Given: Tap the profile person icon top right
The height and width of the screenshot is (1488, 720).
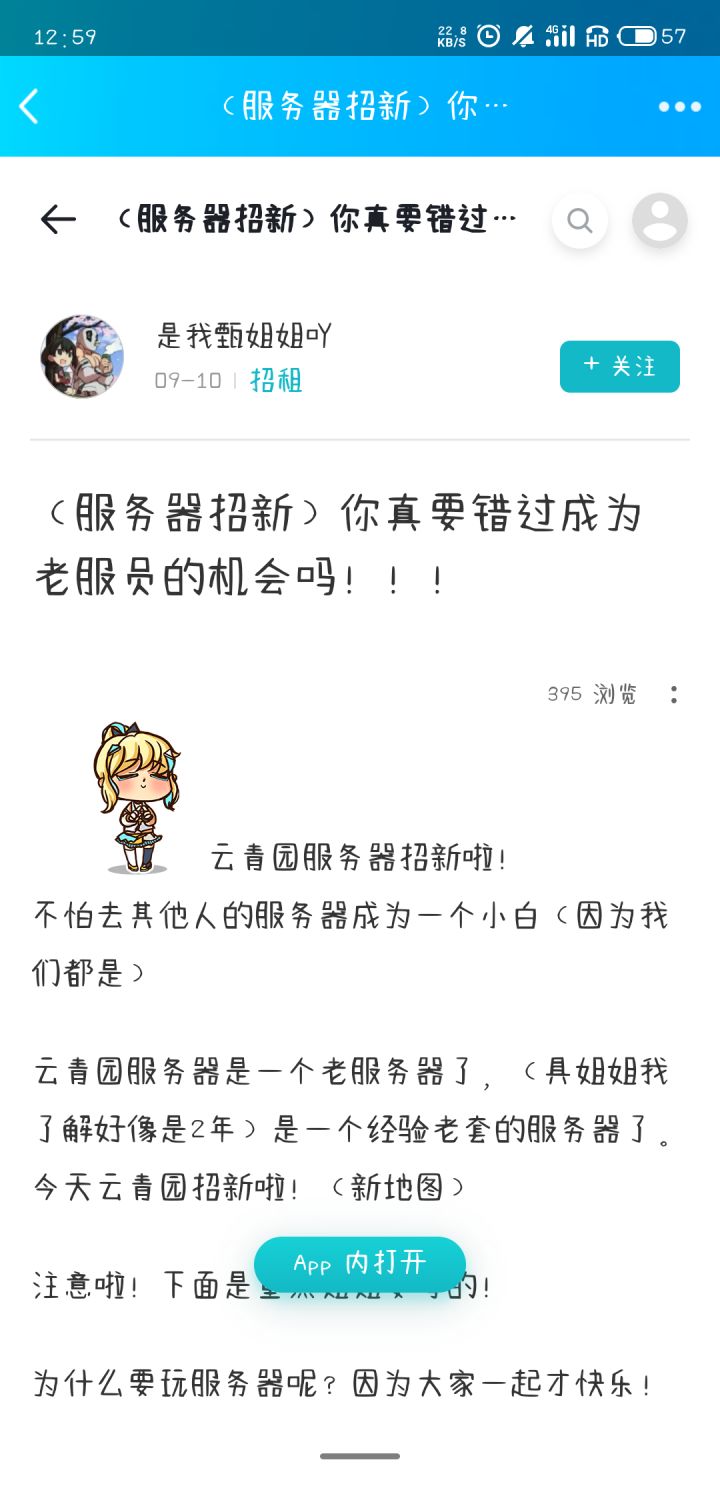Looking at the screenshot, I should [660, 221].
